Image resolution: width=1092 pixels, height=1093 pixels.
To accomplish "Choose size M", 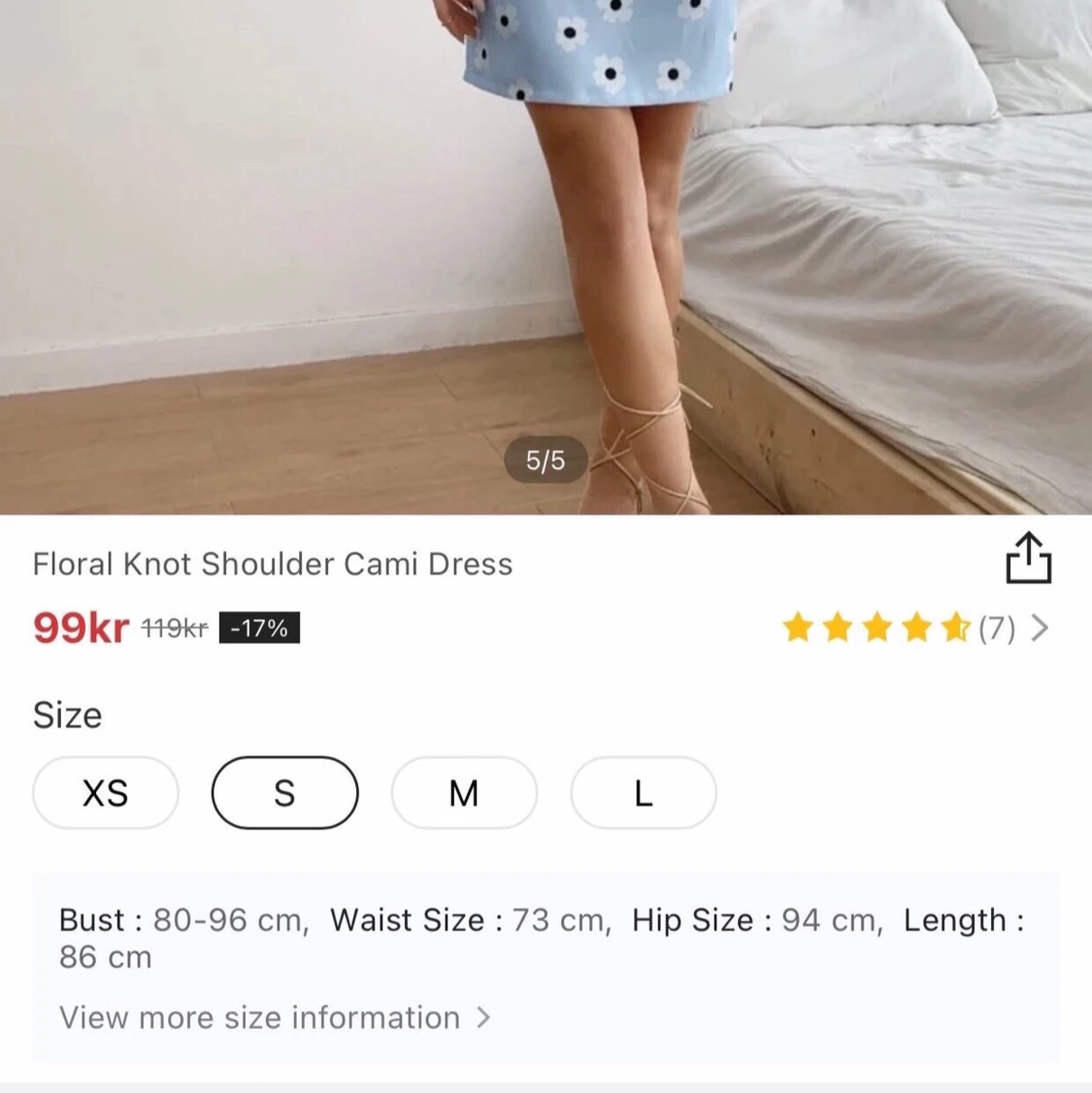I will click(464, 793).
